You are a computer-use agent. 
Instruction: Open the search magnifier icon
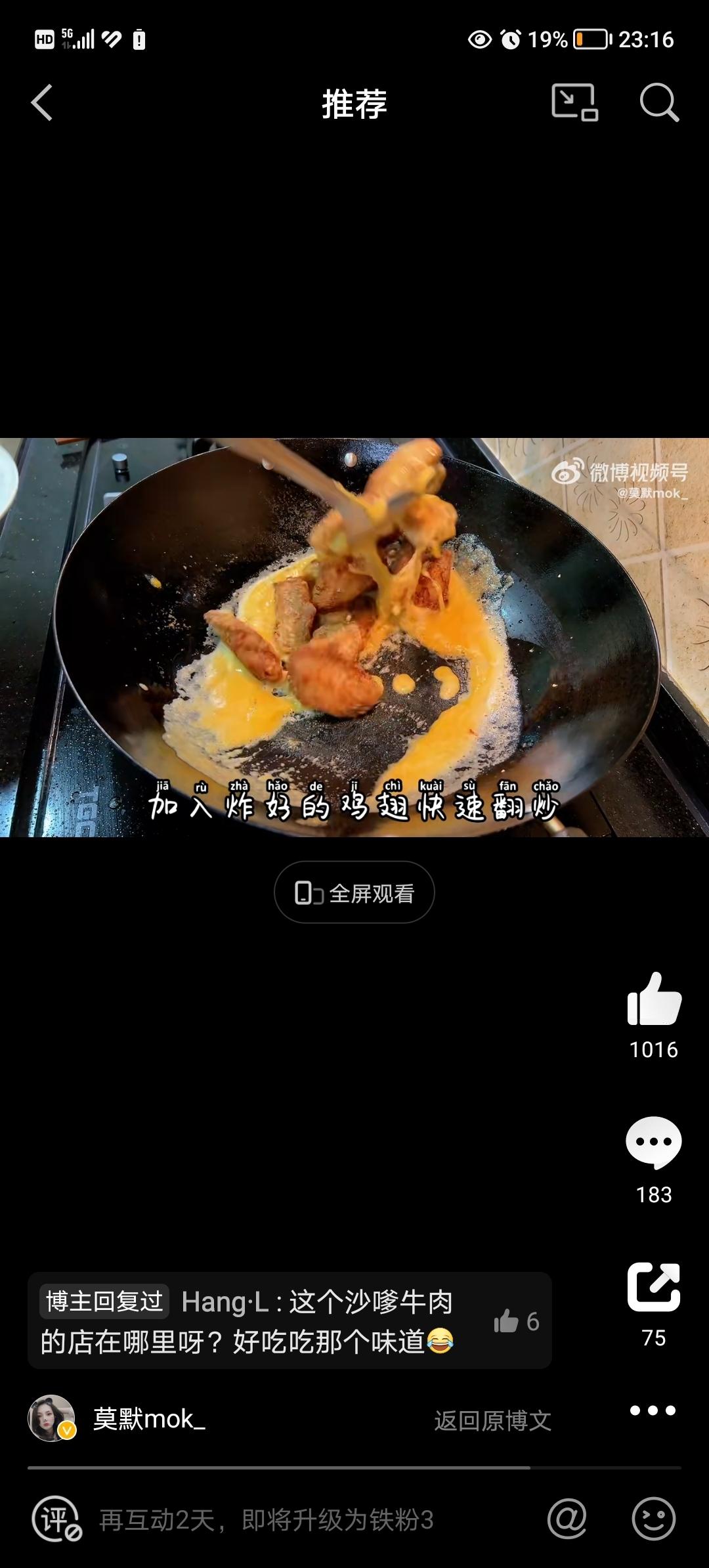(659, 102)
